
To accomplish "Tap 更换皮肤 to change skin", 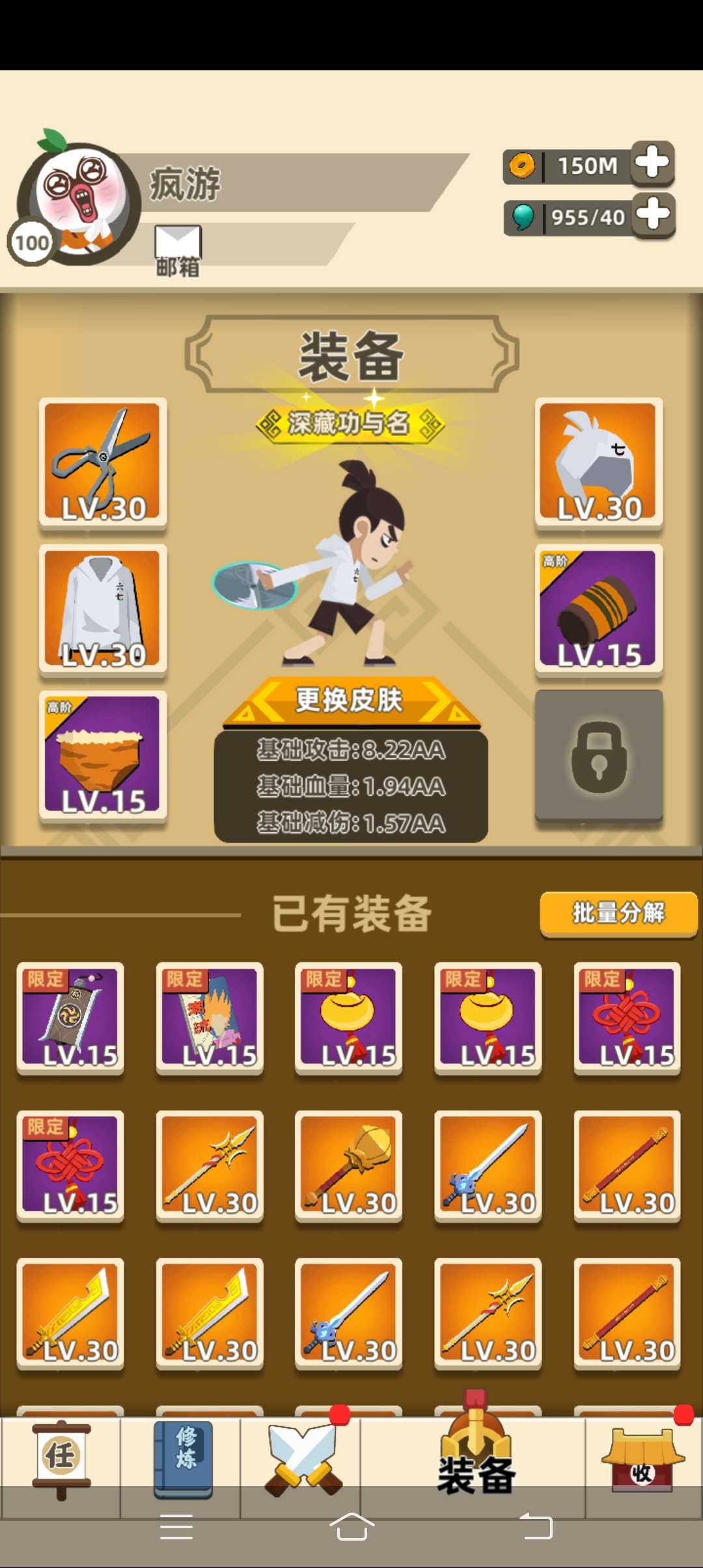I will pos(350,701).
